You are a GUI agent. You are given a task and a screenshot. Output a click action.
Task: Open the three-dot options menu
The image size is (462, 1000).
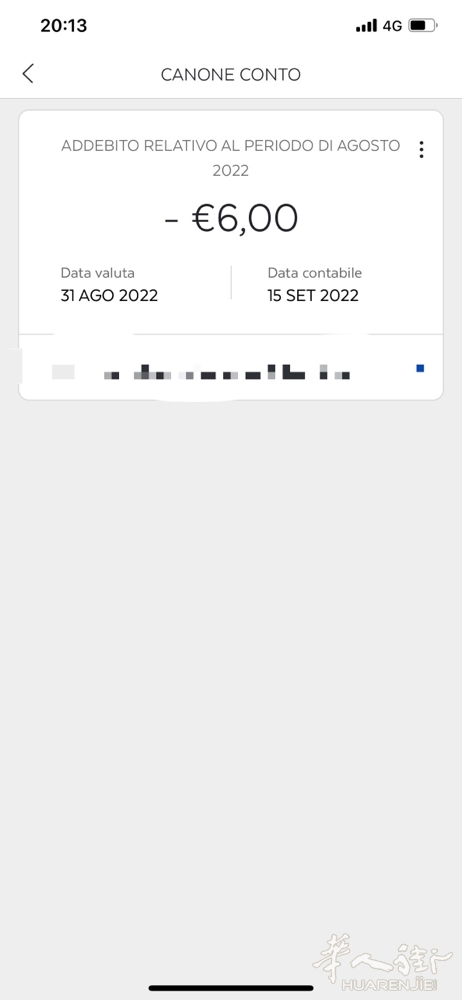point(421,149)
